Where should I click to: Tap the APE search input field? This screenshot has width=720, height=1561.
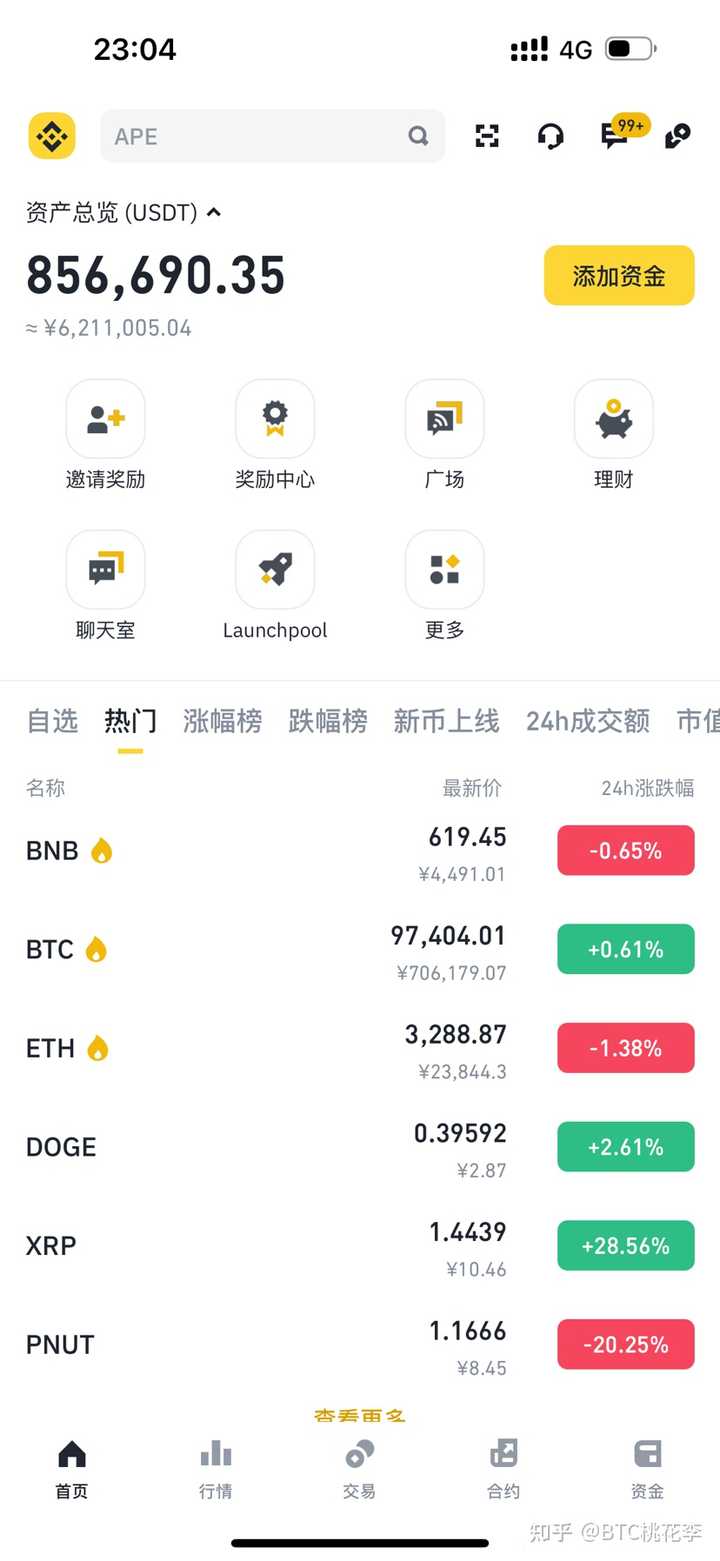click(x=270, y=136)
